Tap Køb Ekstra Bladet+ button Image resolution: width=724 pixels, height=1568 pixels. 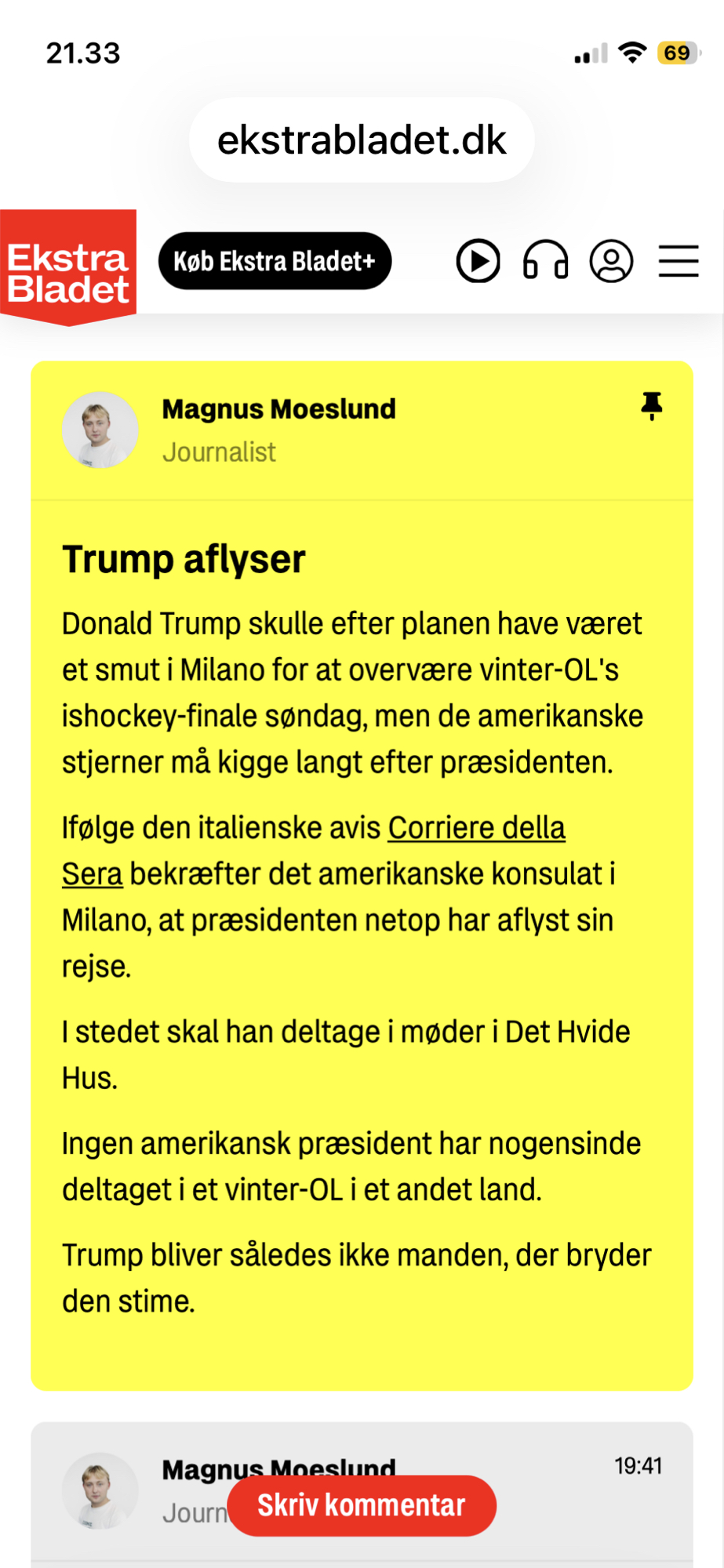pyautogui.click(x=275, y=261)
